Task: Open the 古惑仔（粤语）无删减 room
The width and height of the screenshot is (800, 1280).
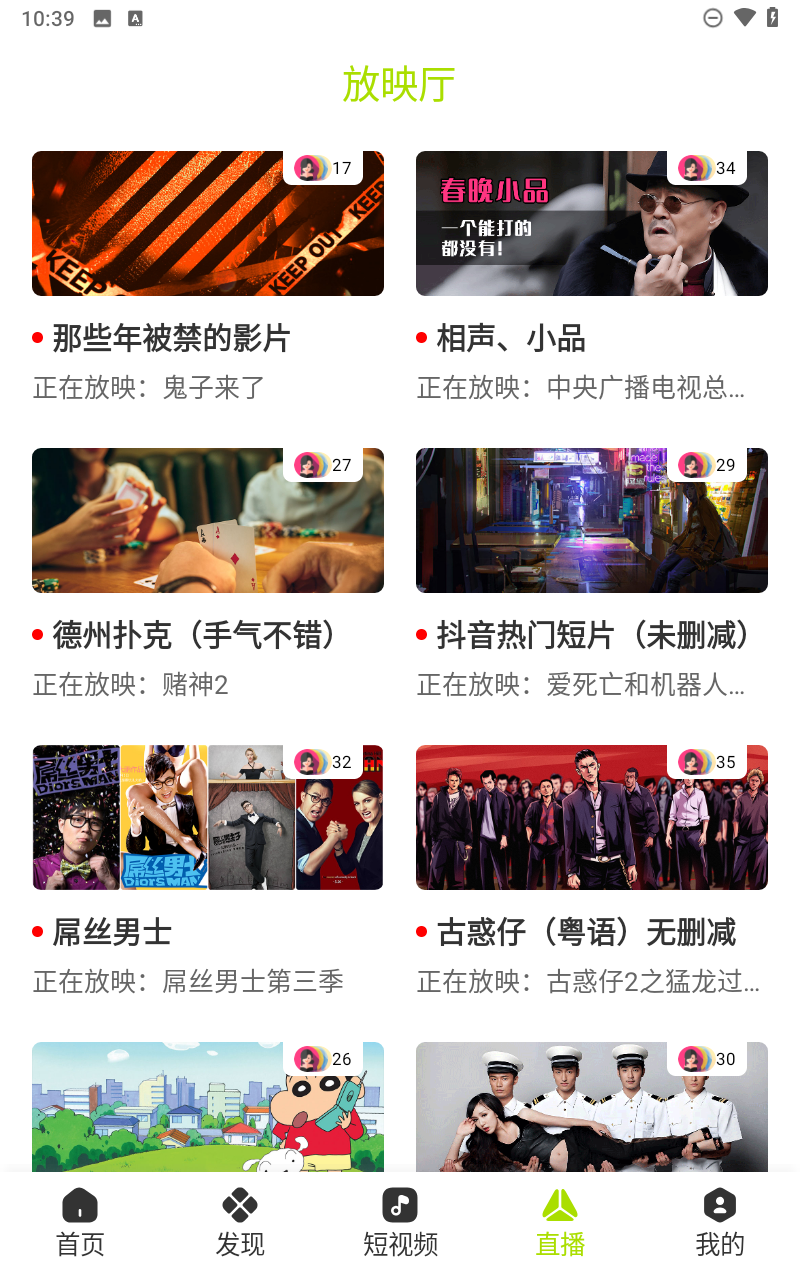Action: coord(592,818)
